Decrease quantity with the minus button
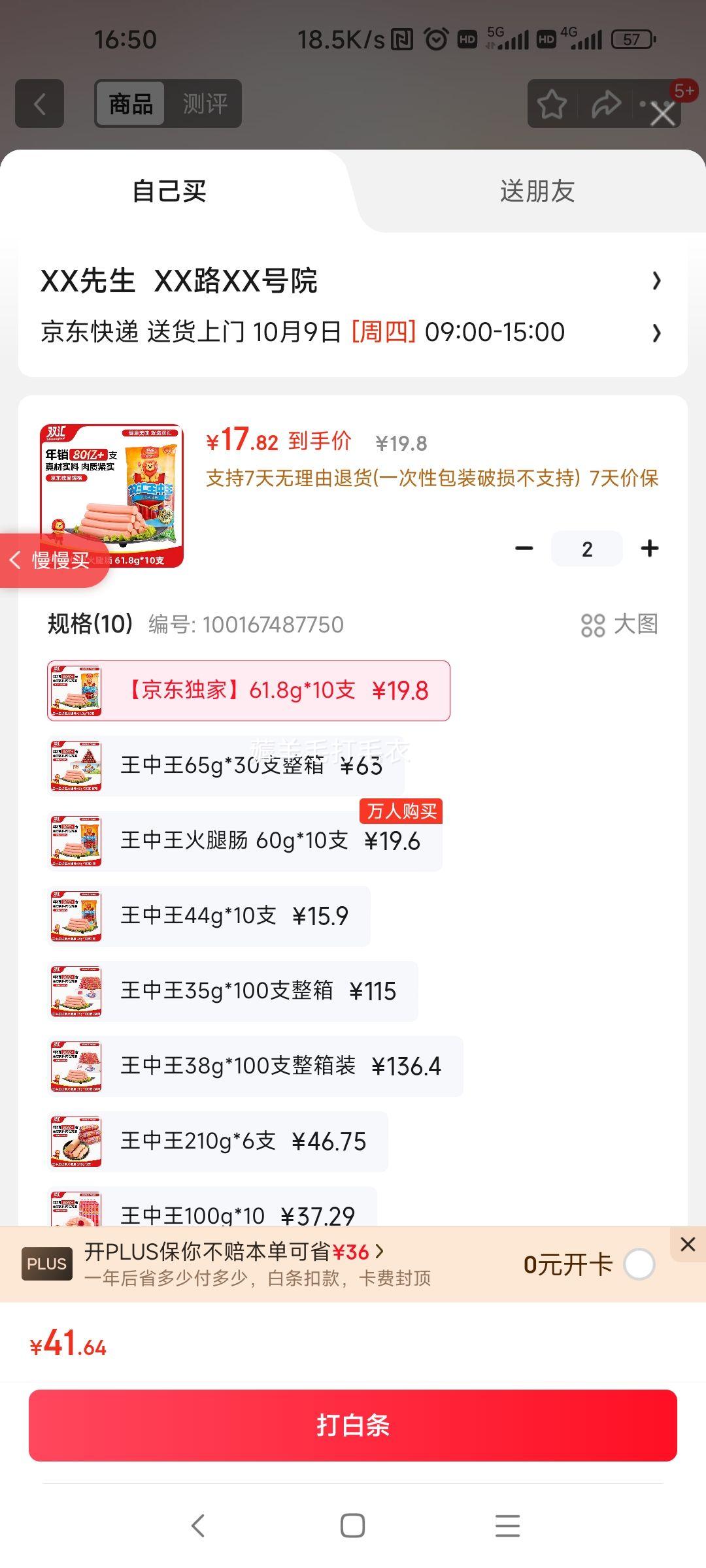706x1568 pixels. click(x=524, y=549)
